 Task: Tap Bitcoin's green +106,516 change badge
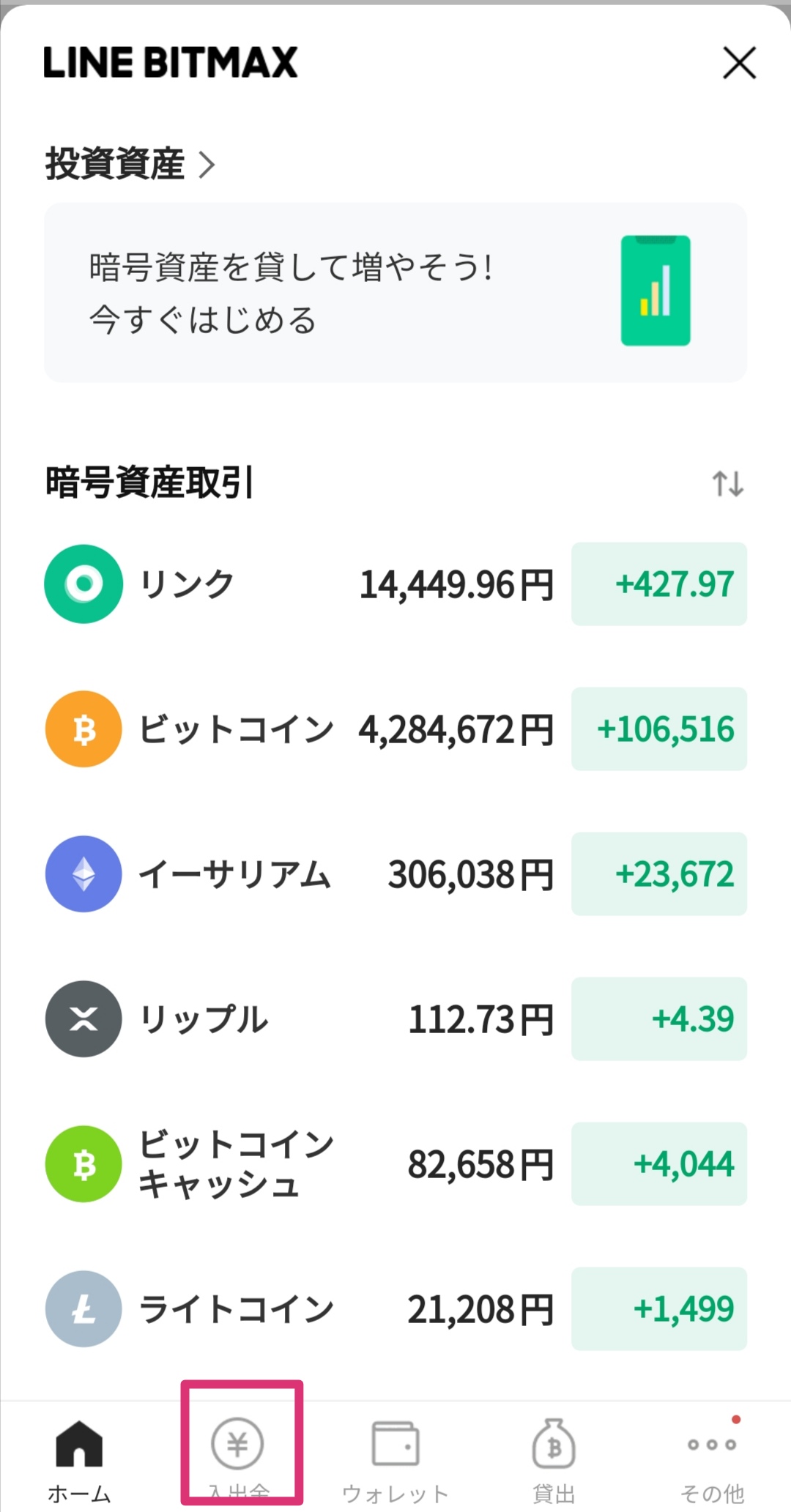[658, 729]
